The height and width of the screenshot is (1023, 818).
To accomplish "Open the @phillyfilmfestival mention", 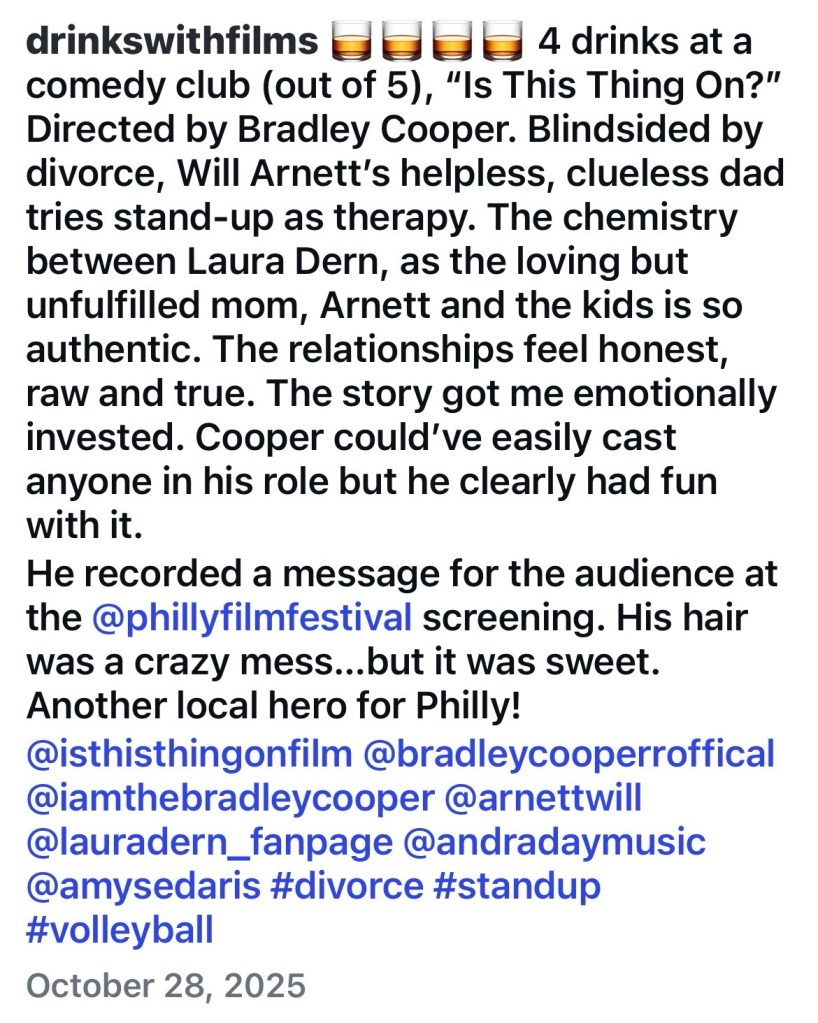I will (250, 618).
